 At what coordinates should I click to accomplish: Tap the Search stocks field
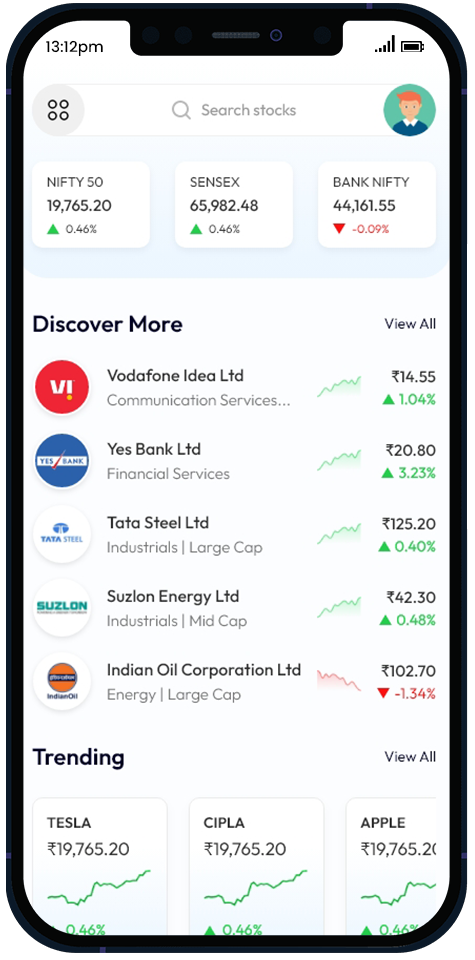coord(234,110)
